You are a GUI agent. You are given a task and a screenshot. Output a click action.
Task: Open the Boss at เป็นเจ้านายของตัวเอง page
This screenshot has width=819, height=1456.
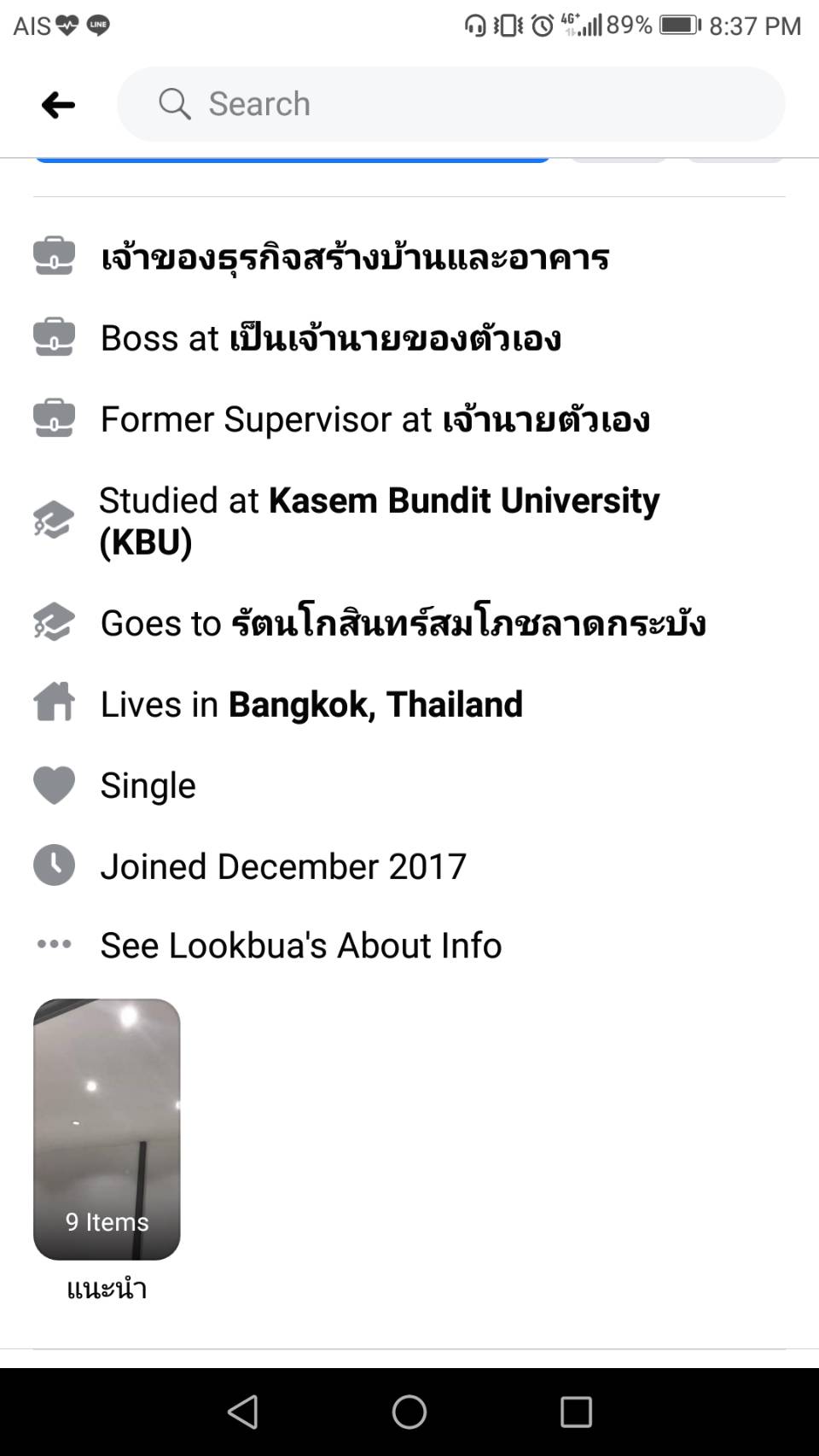click(395, 338)
